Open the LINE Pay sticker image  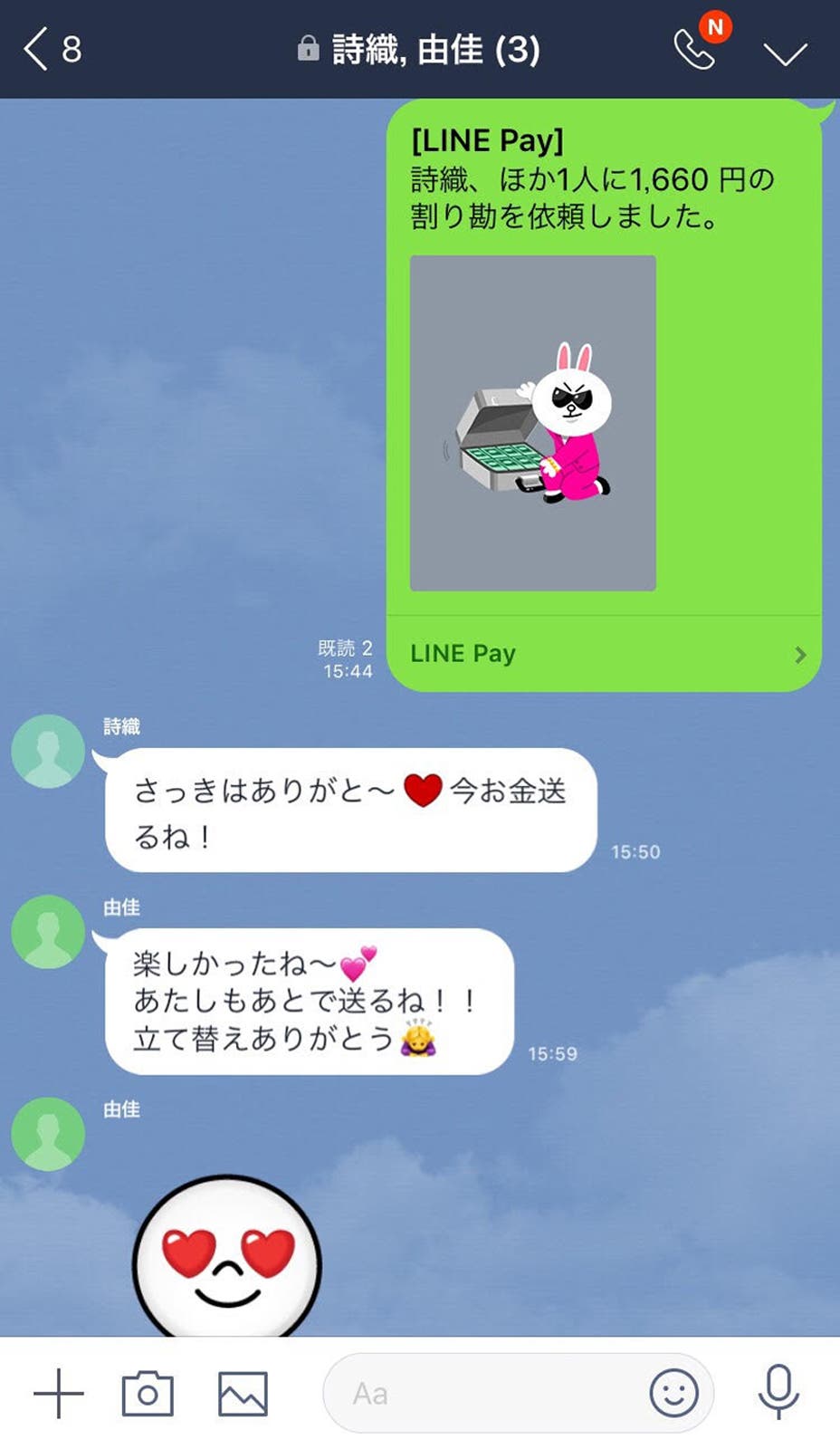(532, 423)
